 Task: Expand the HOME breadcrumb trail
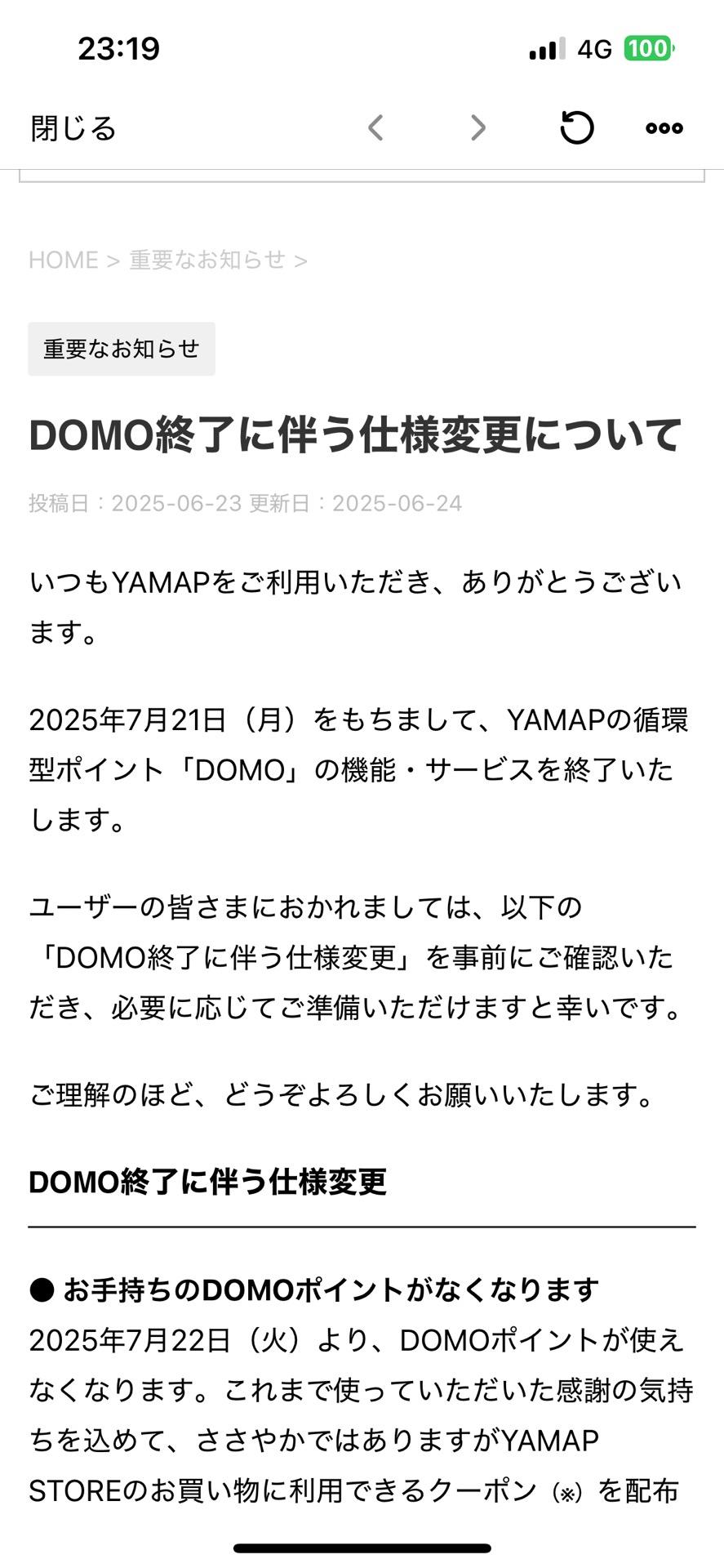click(63, 260)
